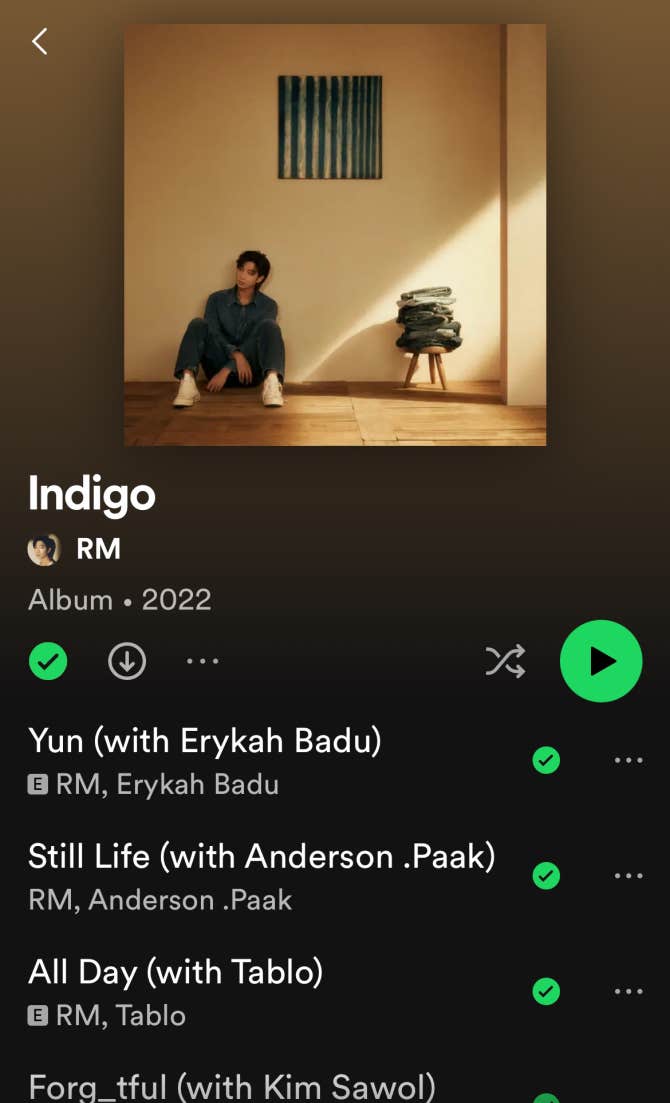The width and height of the screenshot is (670, 1103).
Task: Unlike Still Life using its green checkmark
Action: pos(546,876)
